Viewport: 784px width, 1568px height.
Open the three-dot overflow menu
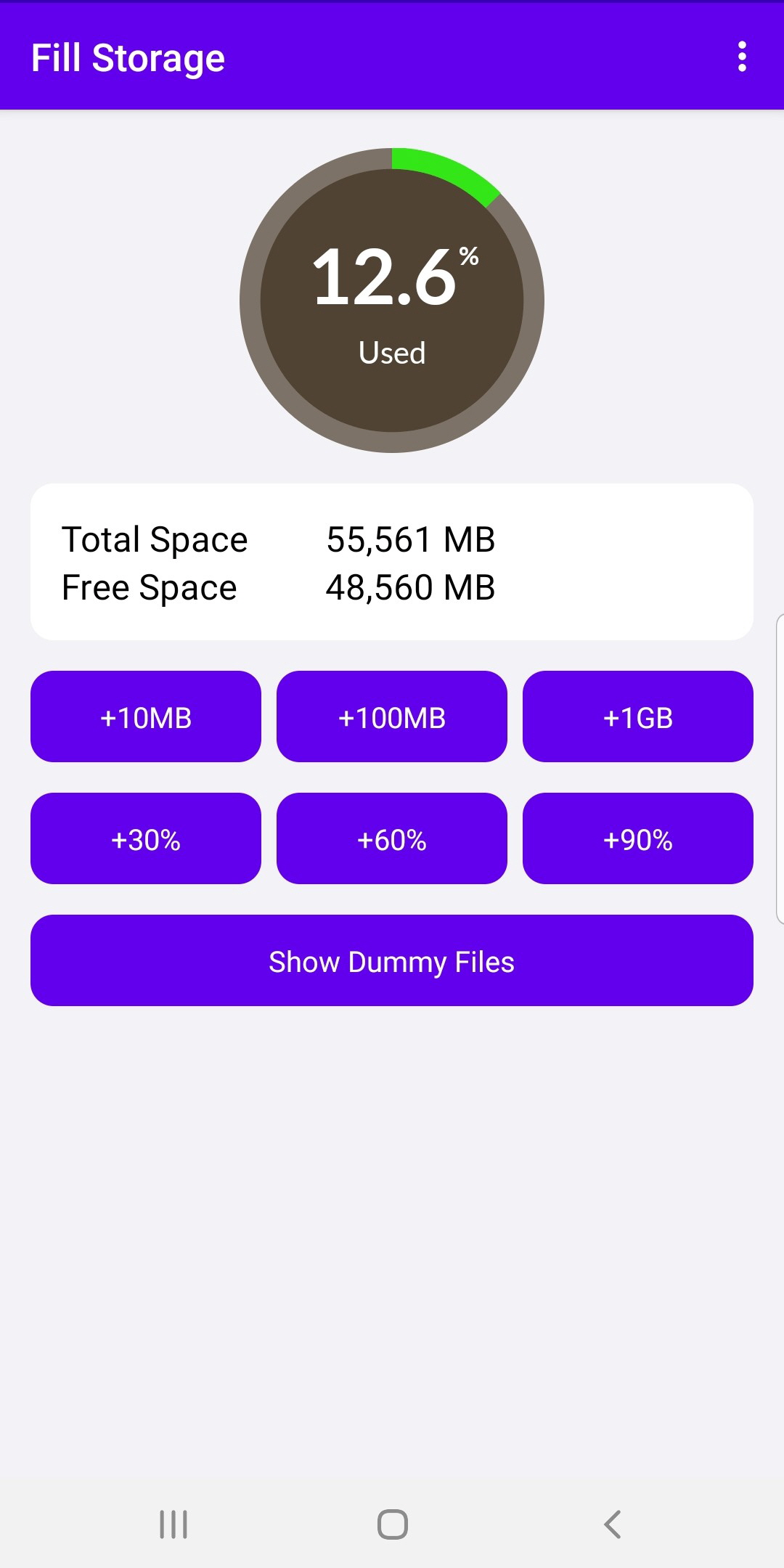point(742,57)
